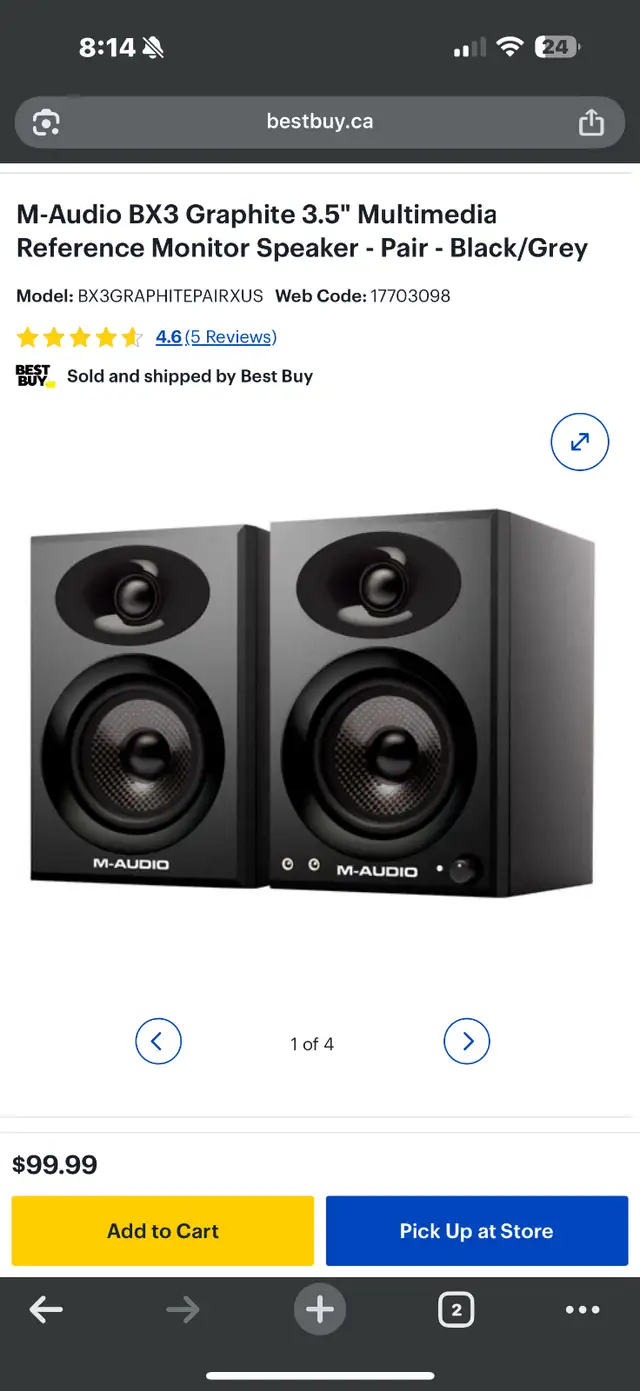Open the camera search icon in the address bar
The height and width of the screenshot is (1391, 640).
[x=46, y=123]
